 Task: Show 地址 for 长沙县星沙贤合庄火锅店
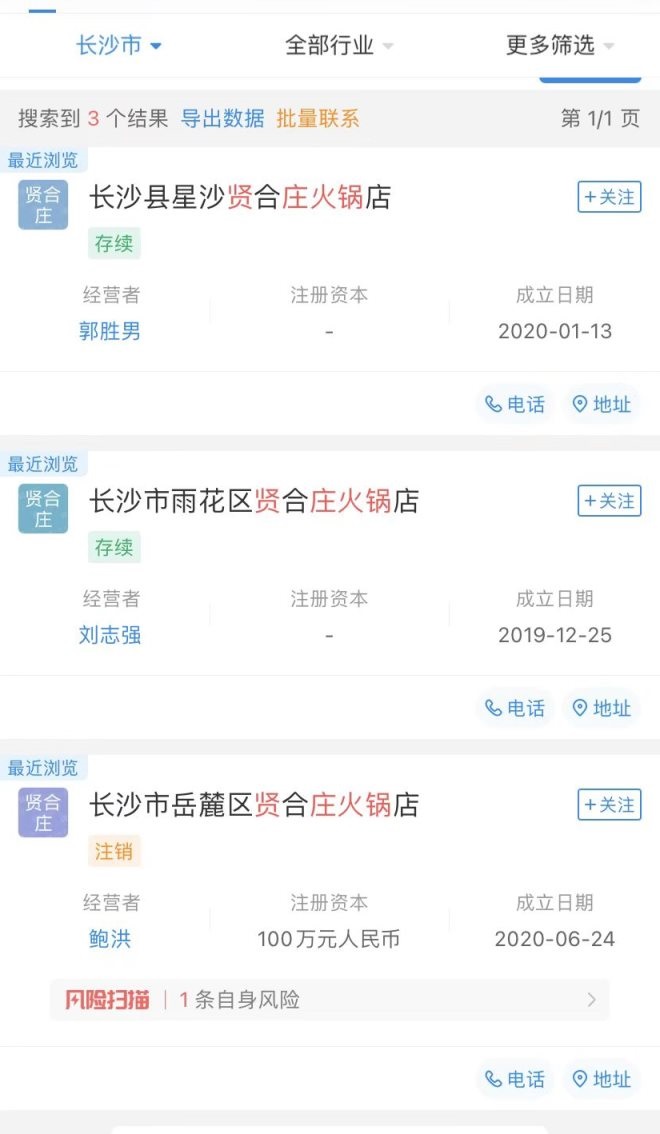tap(601, 404)
